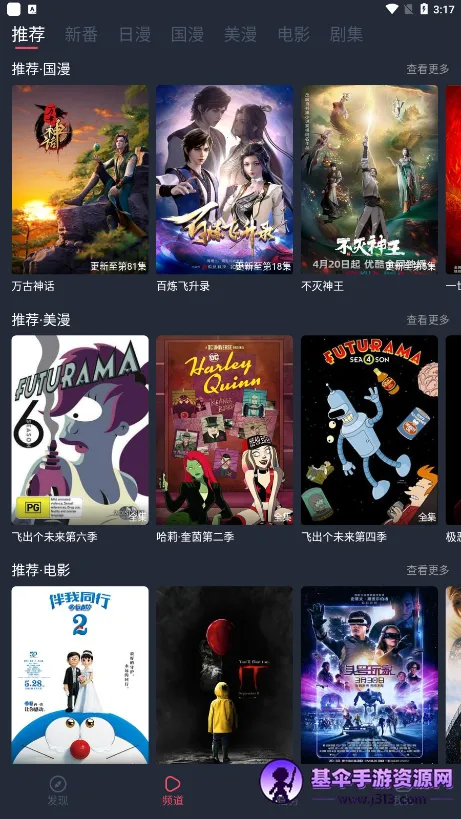Open the 国漫 tab
461x819 pixels.
pyautogui.click(x=187, y=34)
